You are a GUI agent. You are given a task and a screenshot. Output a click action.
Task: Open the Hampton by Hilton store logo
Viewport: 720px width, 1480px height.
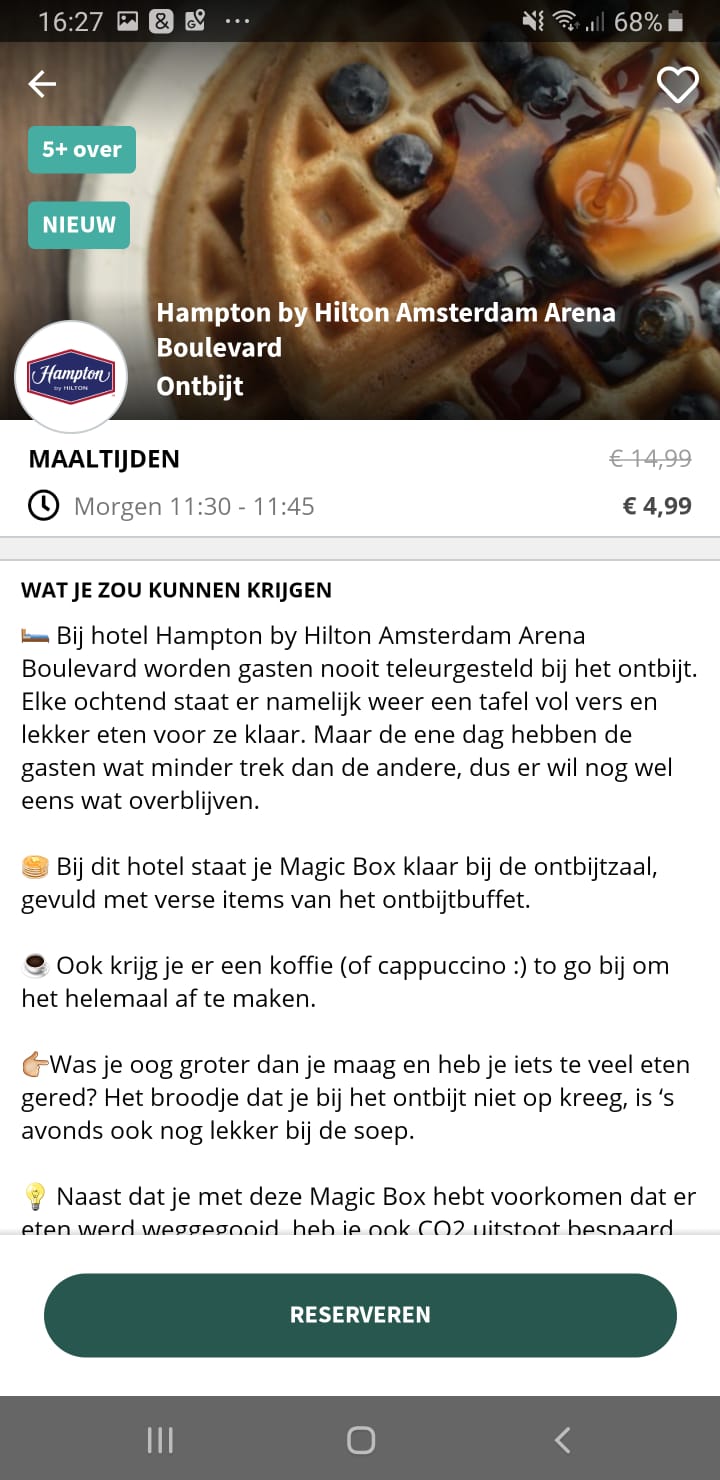point(71,377)
